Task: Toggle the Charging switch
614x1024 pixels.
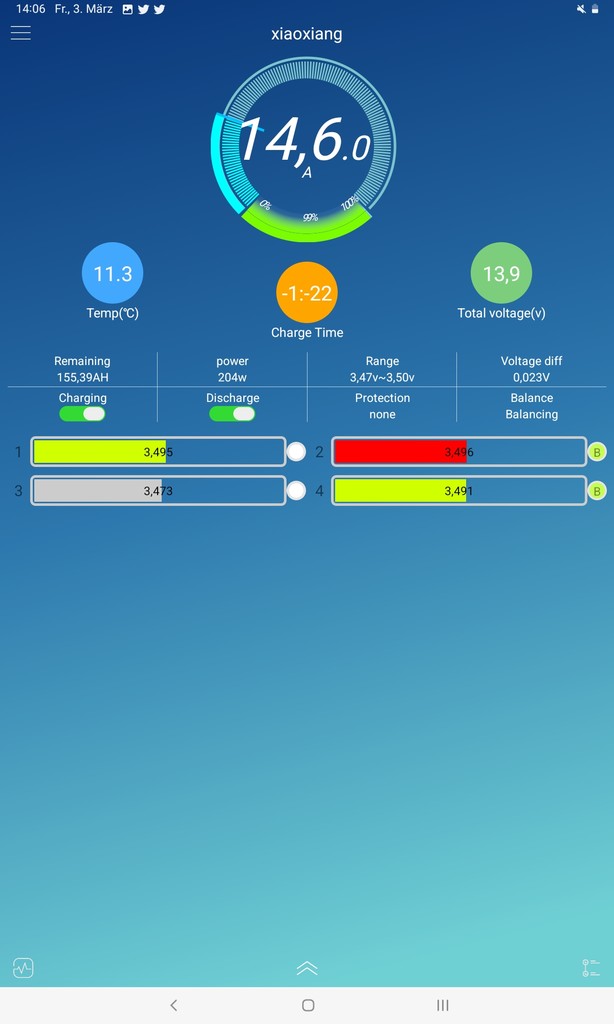Action: point(82,414)
